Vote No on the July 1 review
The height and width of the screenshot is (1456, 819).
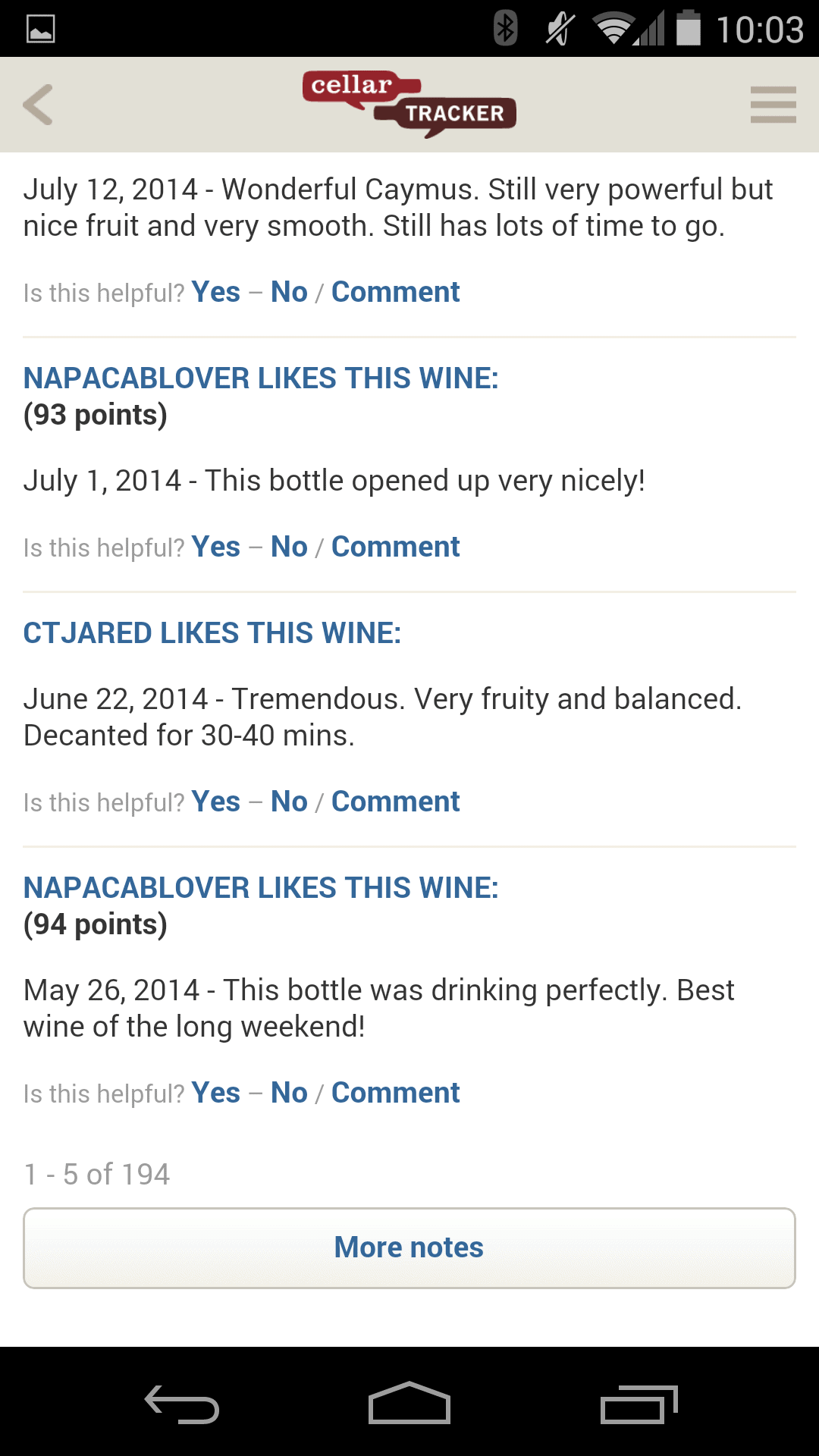click(289, 547)
